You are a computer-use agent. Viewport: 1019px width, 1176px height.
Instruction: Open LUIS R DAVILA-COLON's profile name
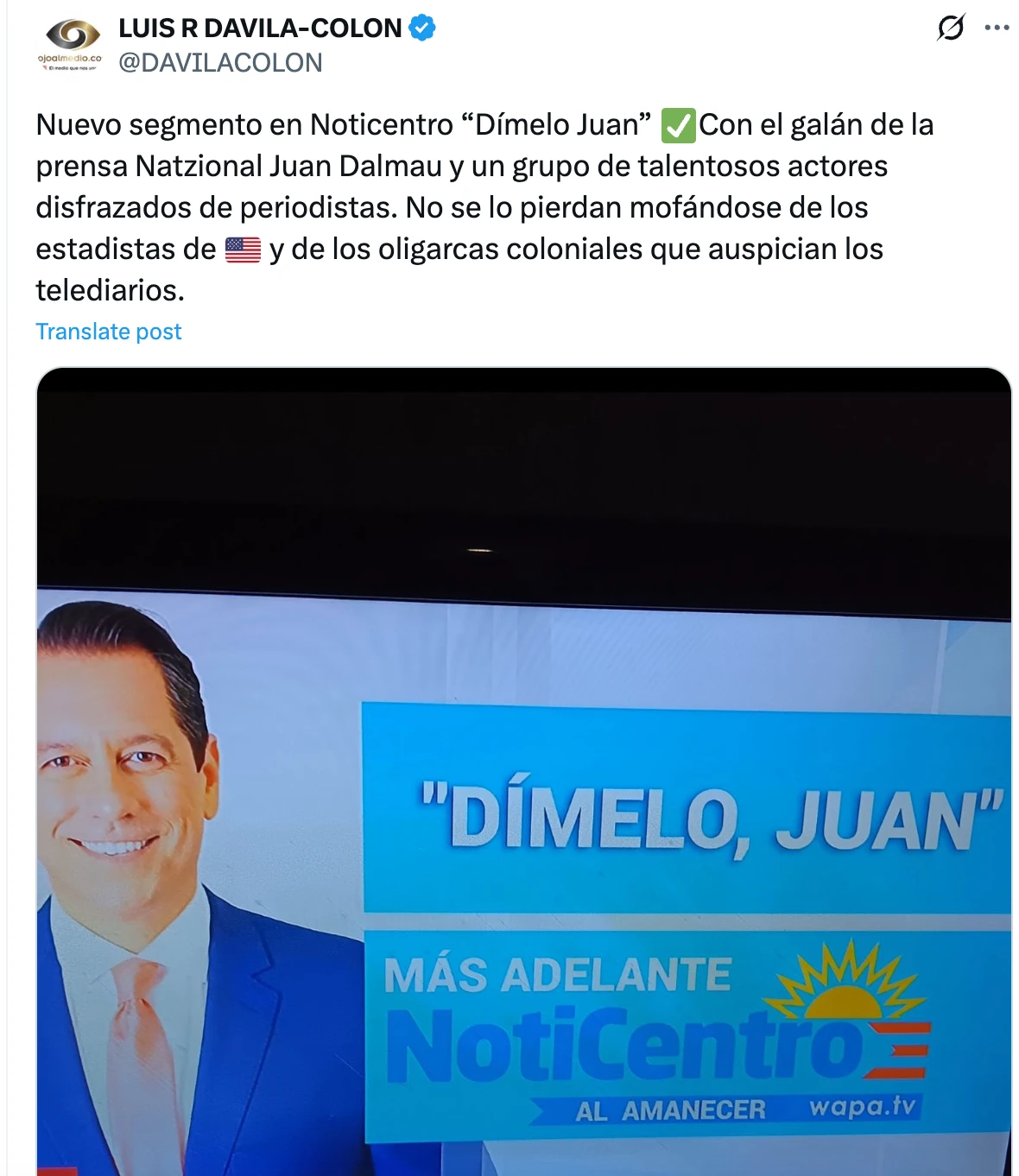(260, 28)
